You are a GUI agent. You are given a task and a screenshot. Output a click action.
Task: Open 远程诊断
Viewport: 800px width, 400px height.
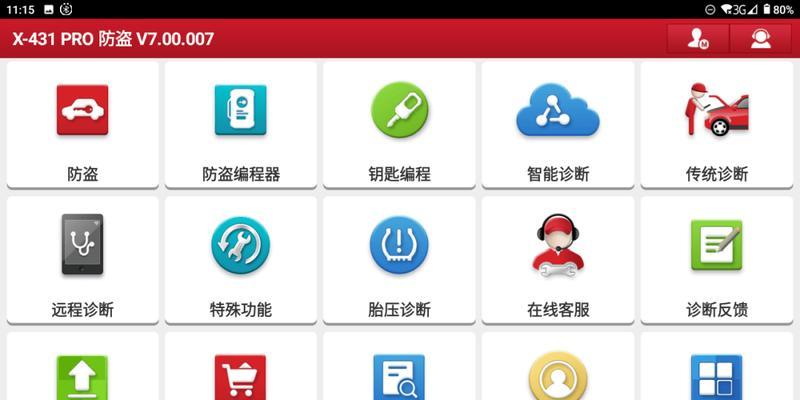(83, 260)
